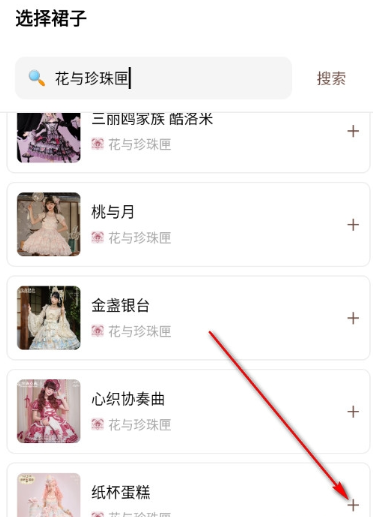This screenshot has width=373, height=517.
Task: Tap the search field containing 花与珍珠匣
Action: 153,78
